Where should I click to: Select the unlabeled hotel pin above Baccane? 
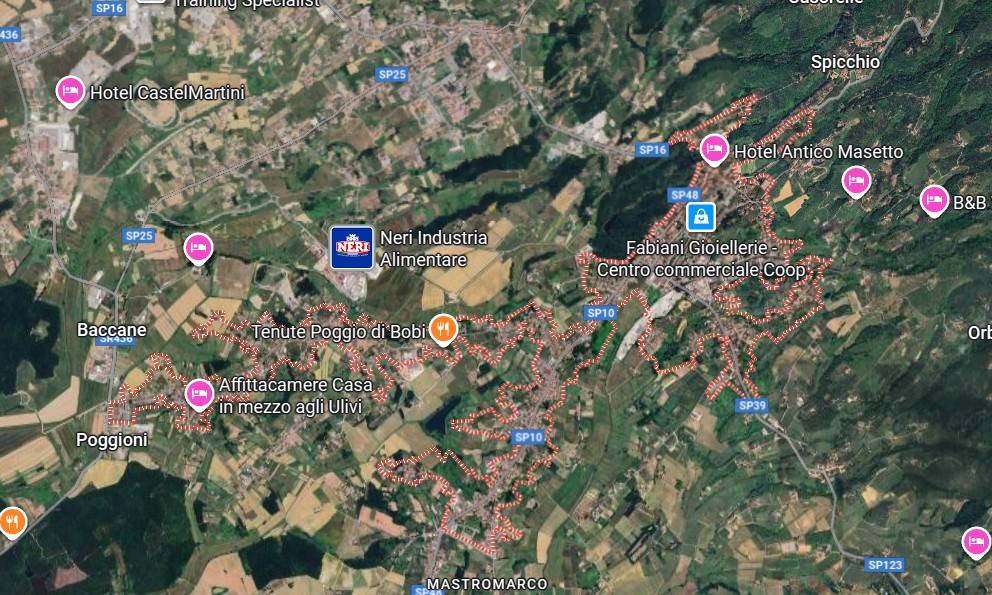pos(198,246)
